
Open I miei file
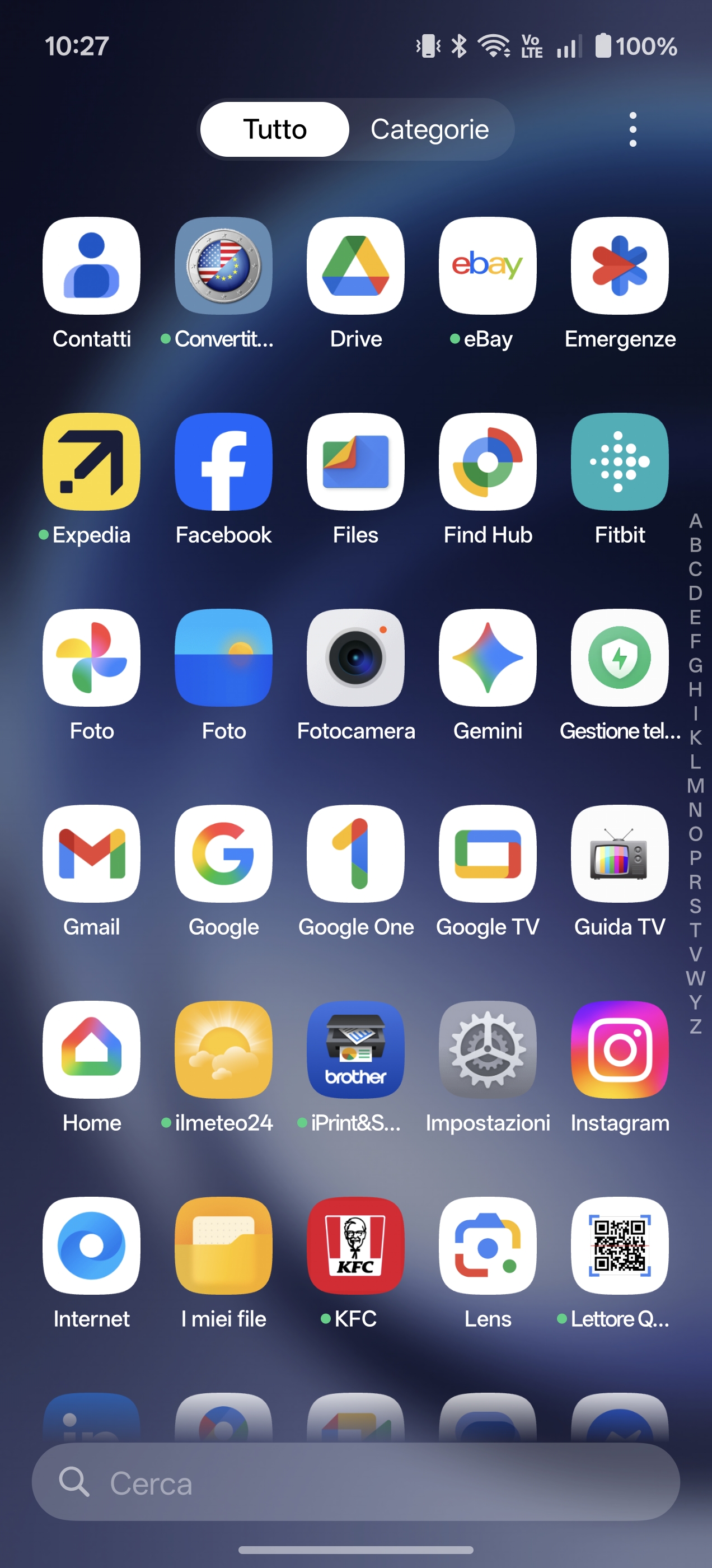223,1246
